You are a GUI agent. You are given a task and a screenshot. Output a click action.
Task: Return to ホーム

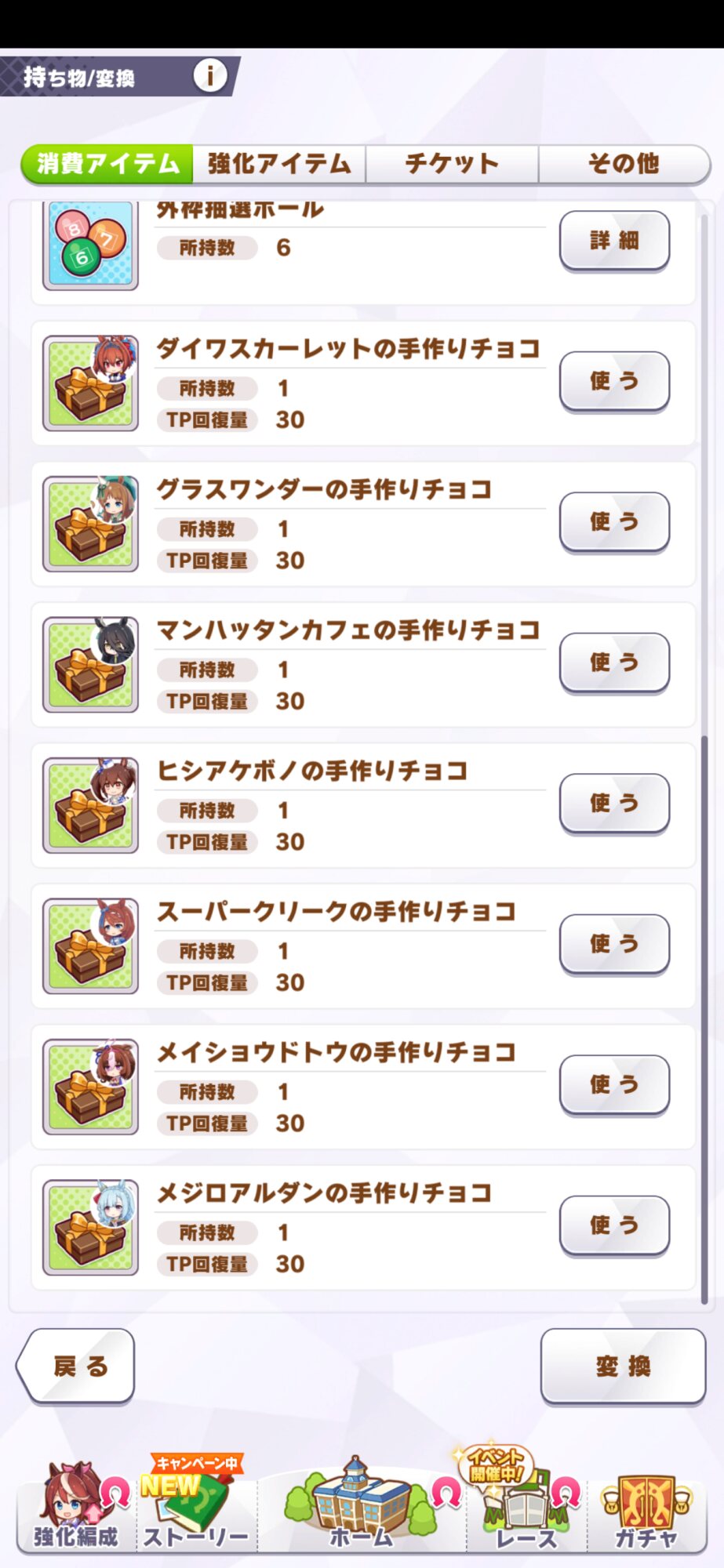pyautogui.click(x=361, y=1509)
